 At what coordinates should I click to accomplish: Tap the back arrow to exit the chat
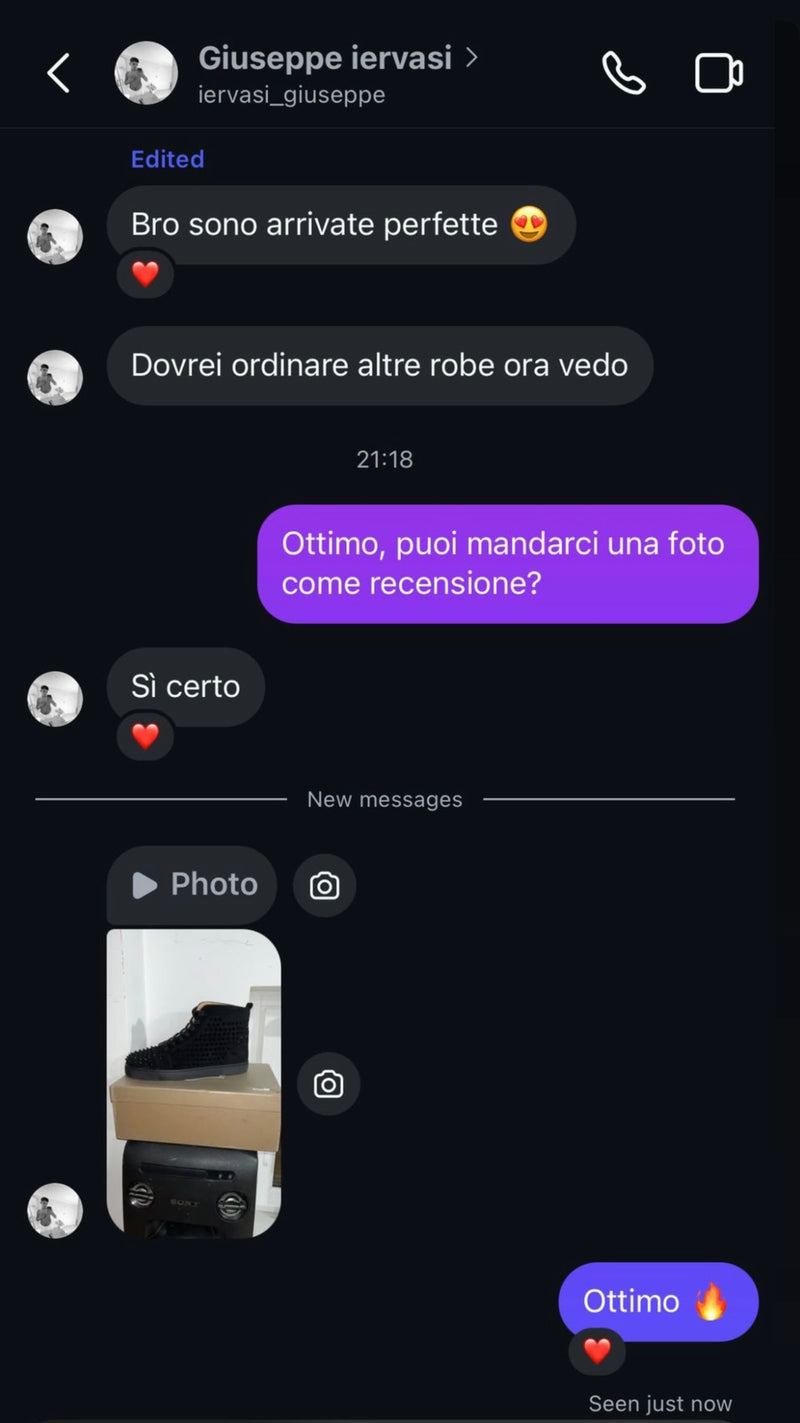(57, 72)
